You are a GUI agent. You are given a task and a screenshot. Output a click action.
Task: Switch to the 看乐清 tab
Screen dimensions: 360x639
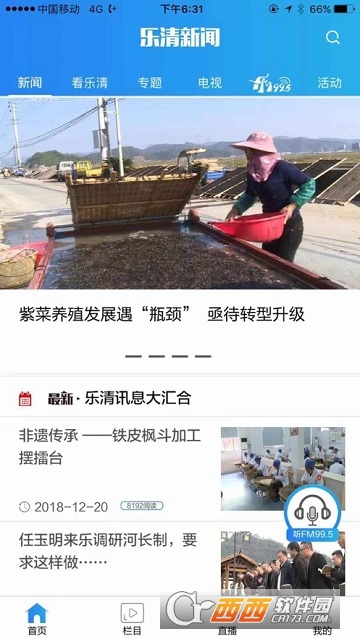[x=90, y=83]
